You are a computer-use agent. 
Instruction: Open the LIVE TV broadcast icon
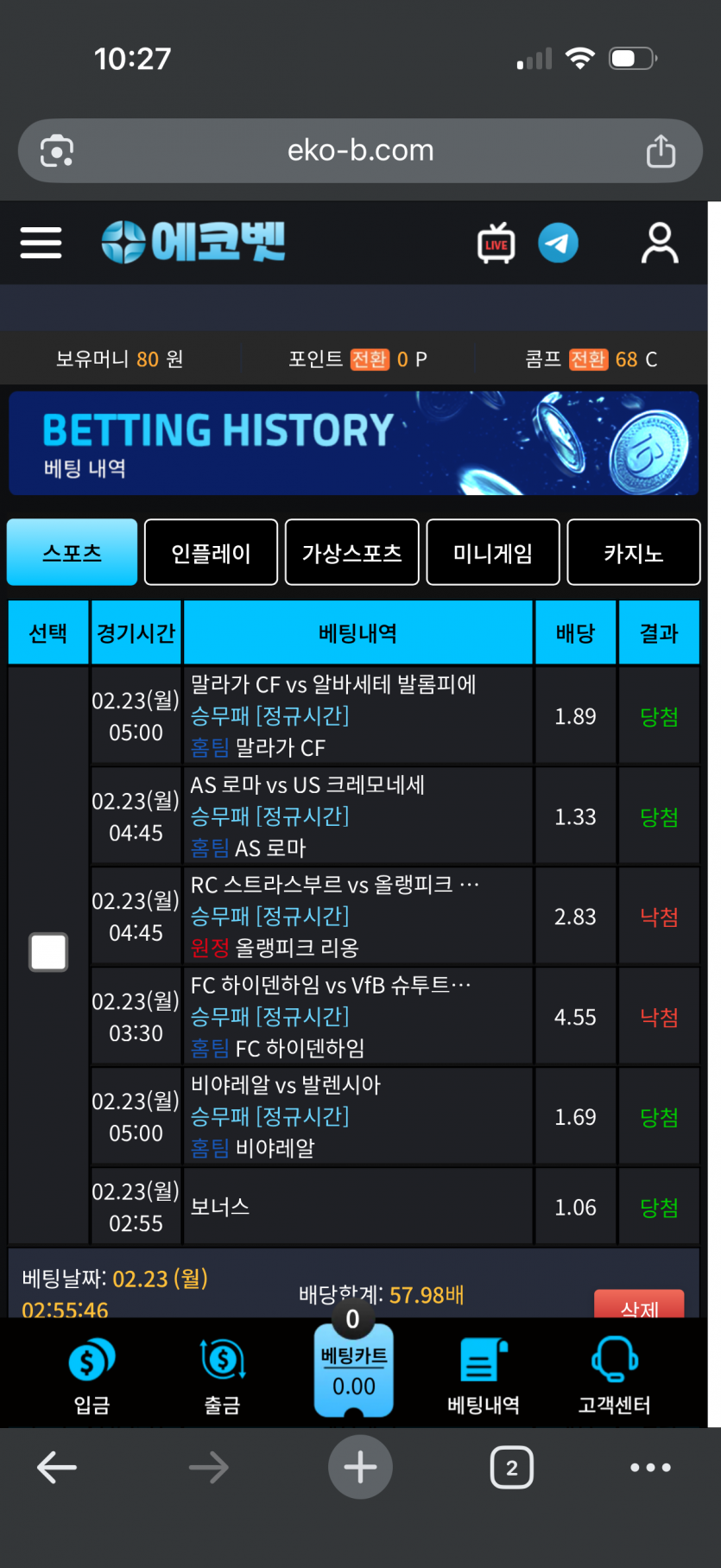(x=495, y=243)
